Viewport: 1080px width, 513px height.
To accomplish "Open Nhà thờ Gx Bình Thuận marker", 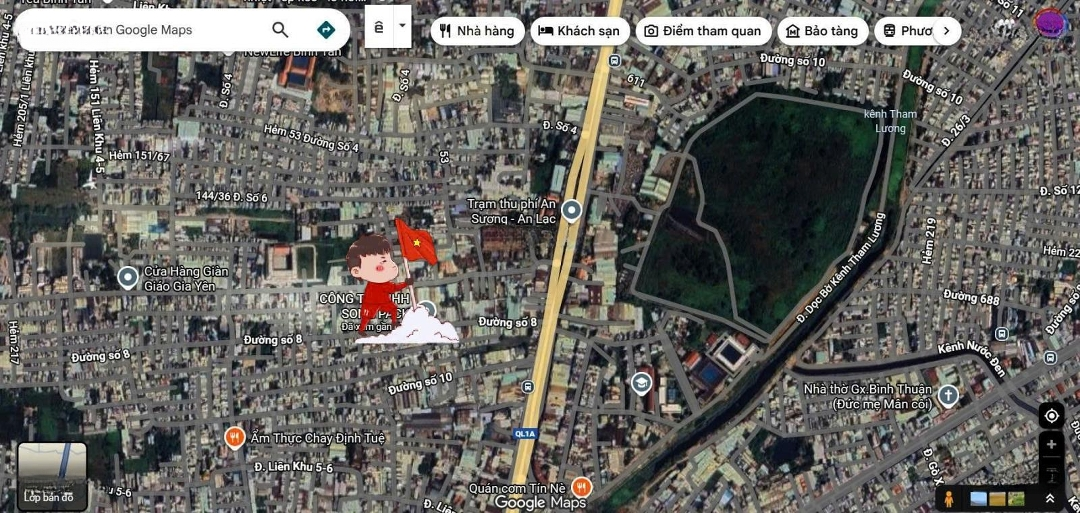I will [x=948, y=395].
